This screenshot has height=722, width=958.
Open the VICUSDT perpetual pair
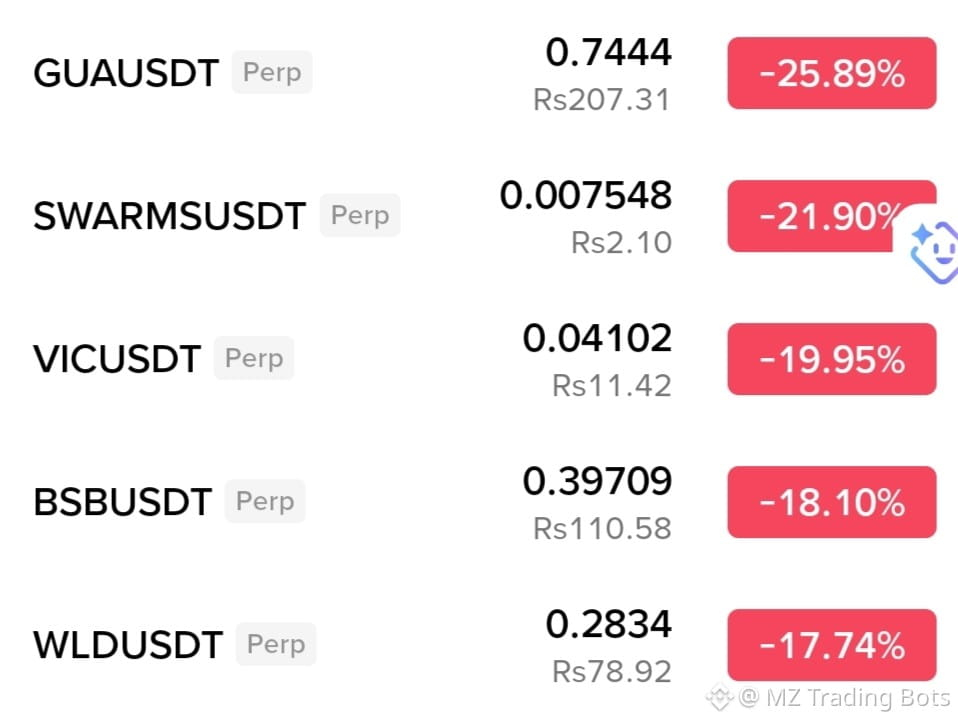479,359
